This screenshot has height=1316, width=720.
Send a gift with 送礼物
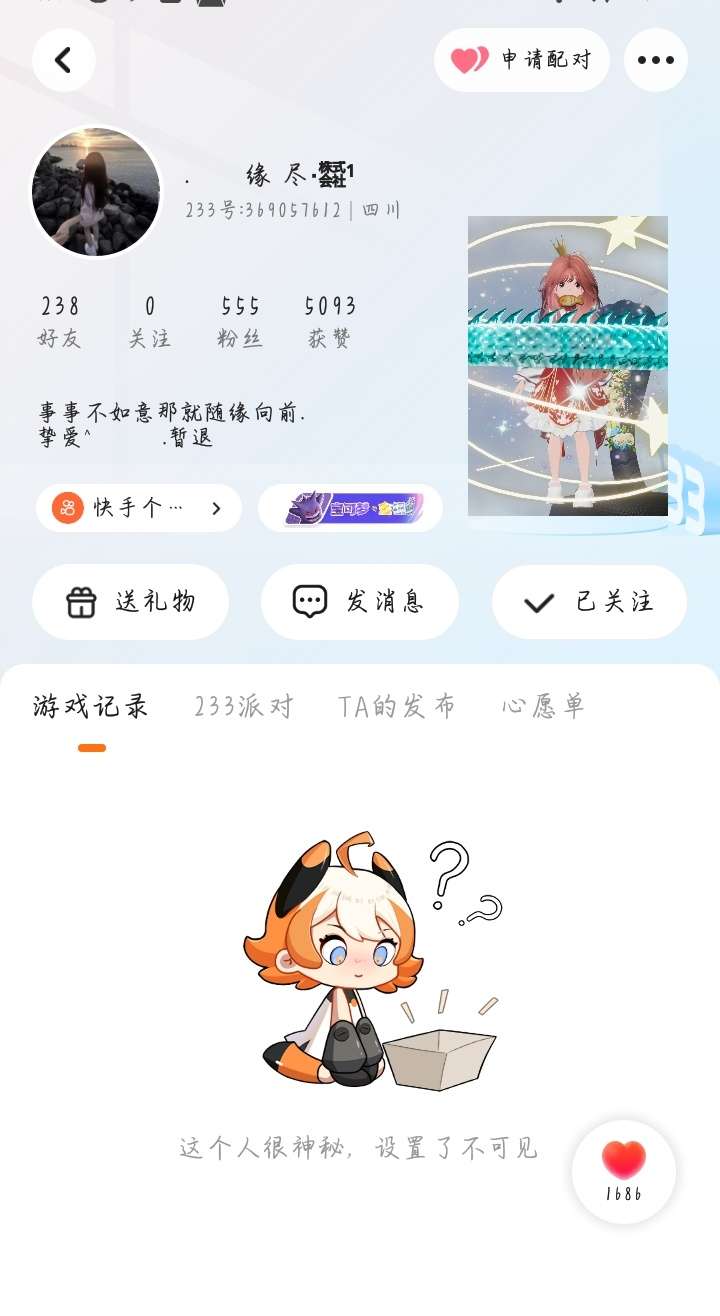pyautogui.click(x=131, y=602)
